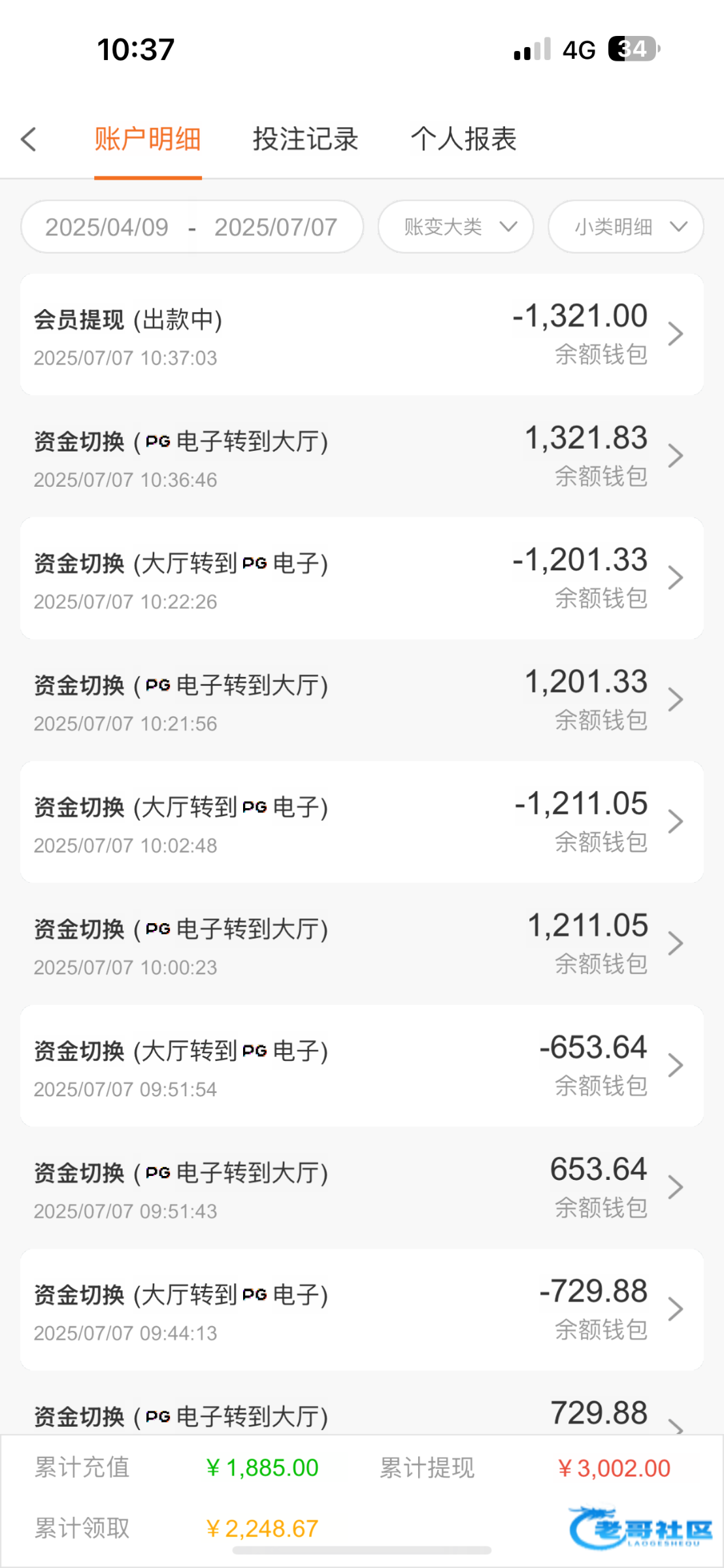Expand the 账变大类 dropdown
This screenshot has width=724, height=1568.
(x=456, y=227)
